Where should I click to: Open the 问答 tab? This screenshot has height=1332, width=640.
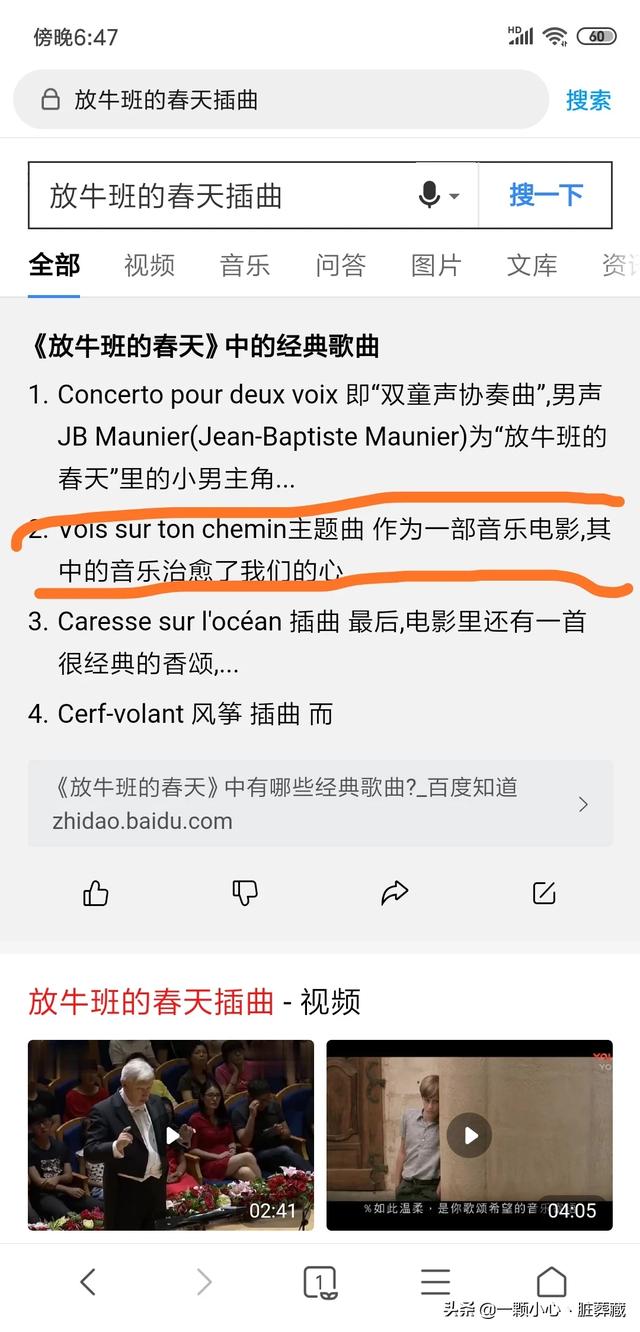click(341, 265)
